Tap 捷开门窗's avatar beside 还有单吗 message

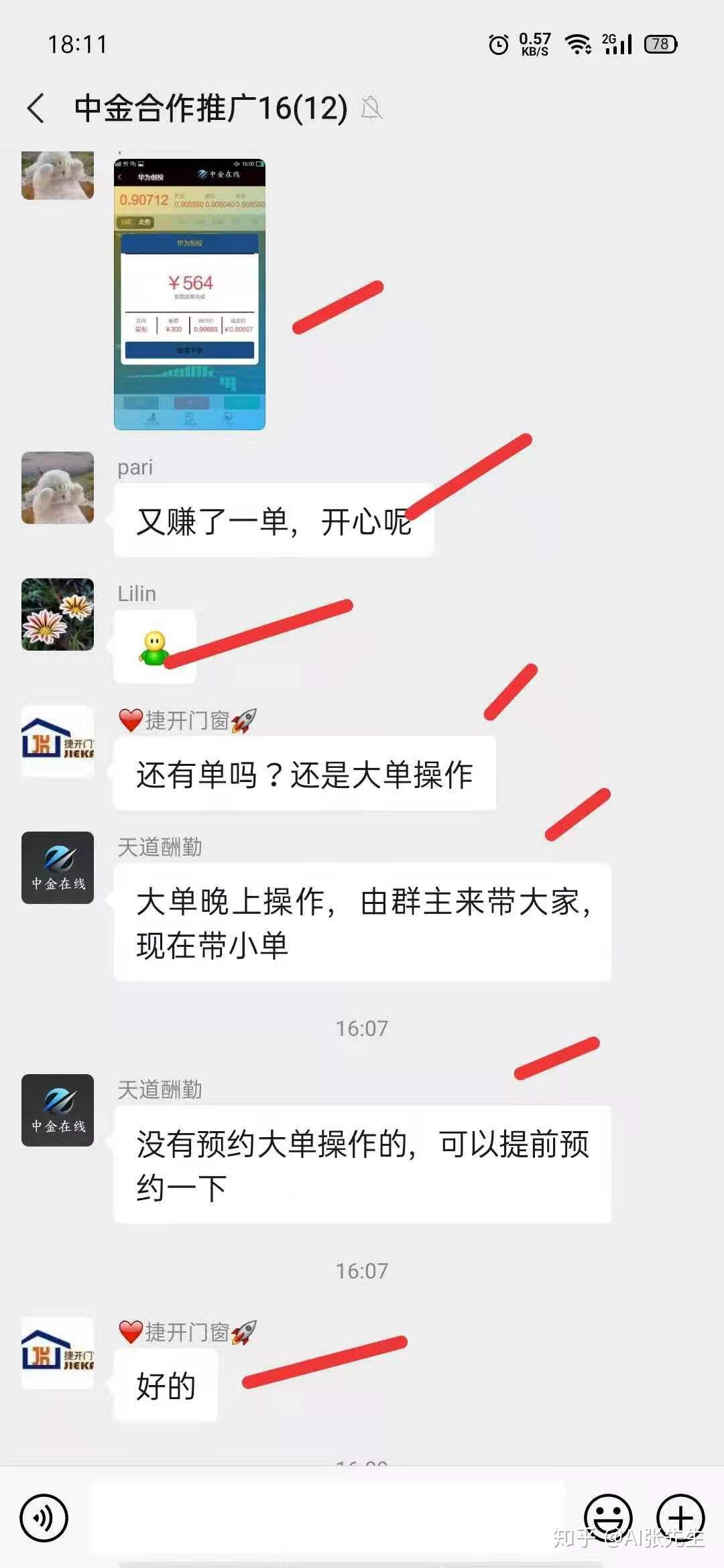[x=58, y=741]
